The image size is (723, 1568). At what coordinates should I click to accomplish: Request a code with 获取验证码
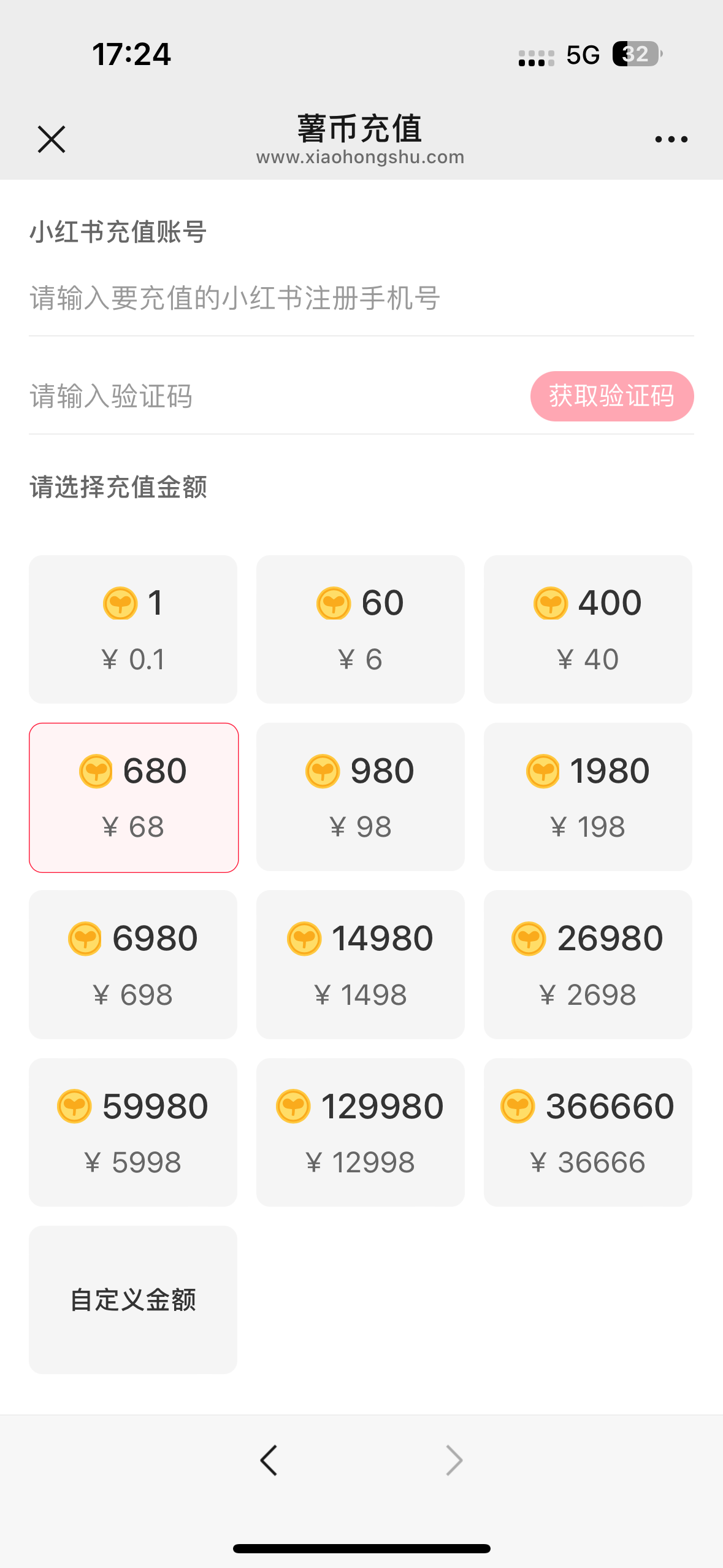(x=611, y=396)
